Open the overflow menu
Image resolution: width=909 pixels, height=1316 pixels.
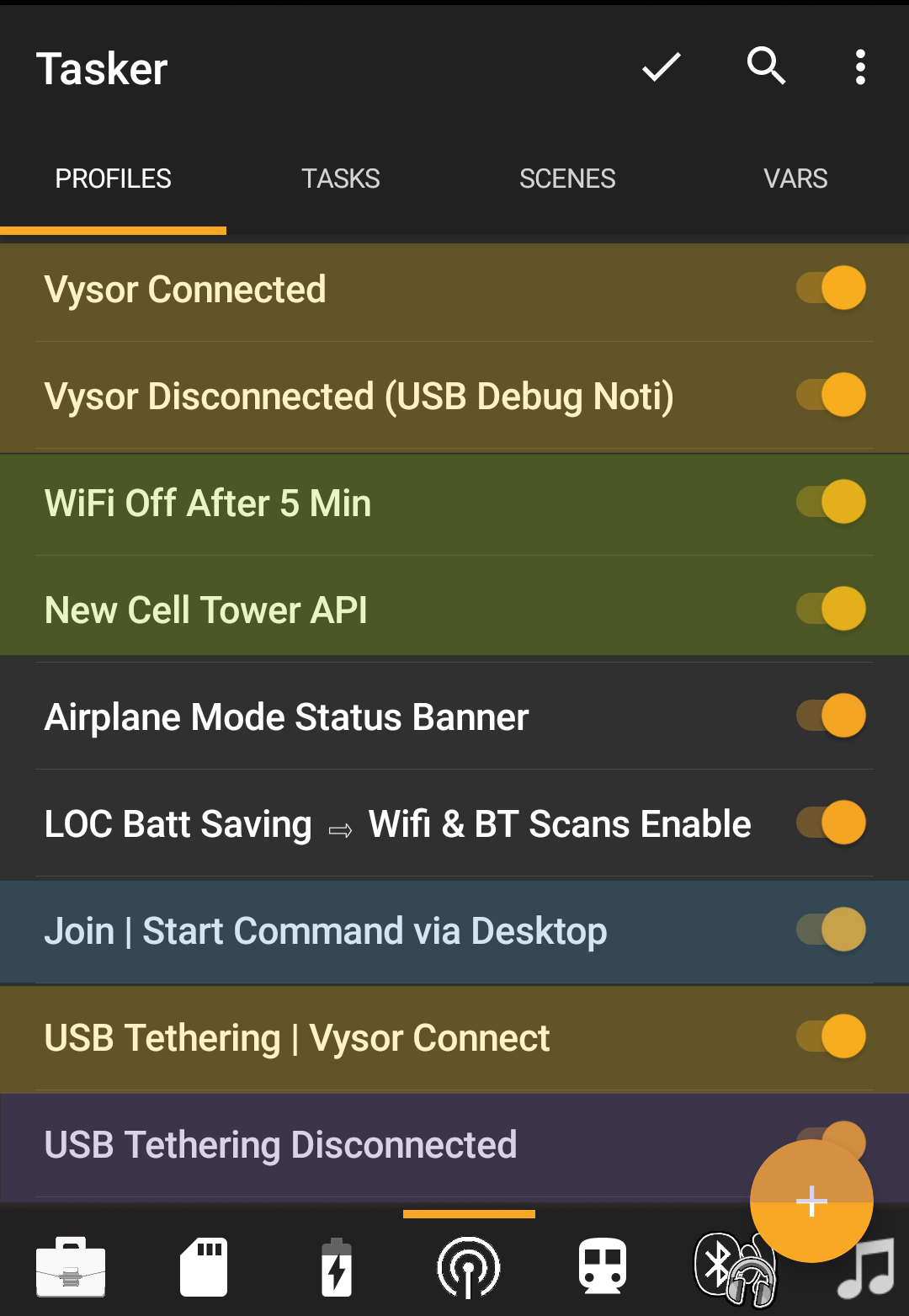(859, 67)
